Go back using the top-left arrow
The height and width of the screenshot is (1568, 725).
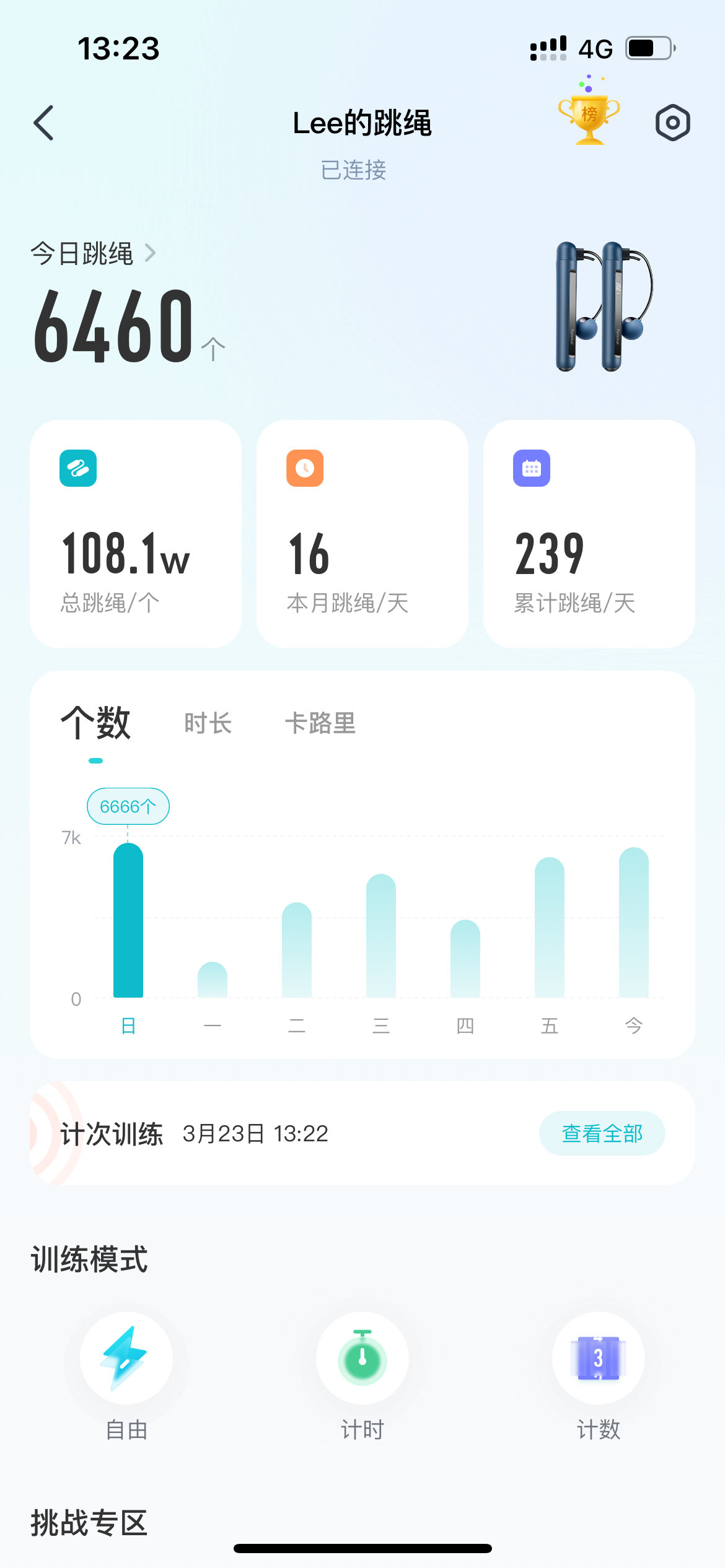[x=44, y=123]
